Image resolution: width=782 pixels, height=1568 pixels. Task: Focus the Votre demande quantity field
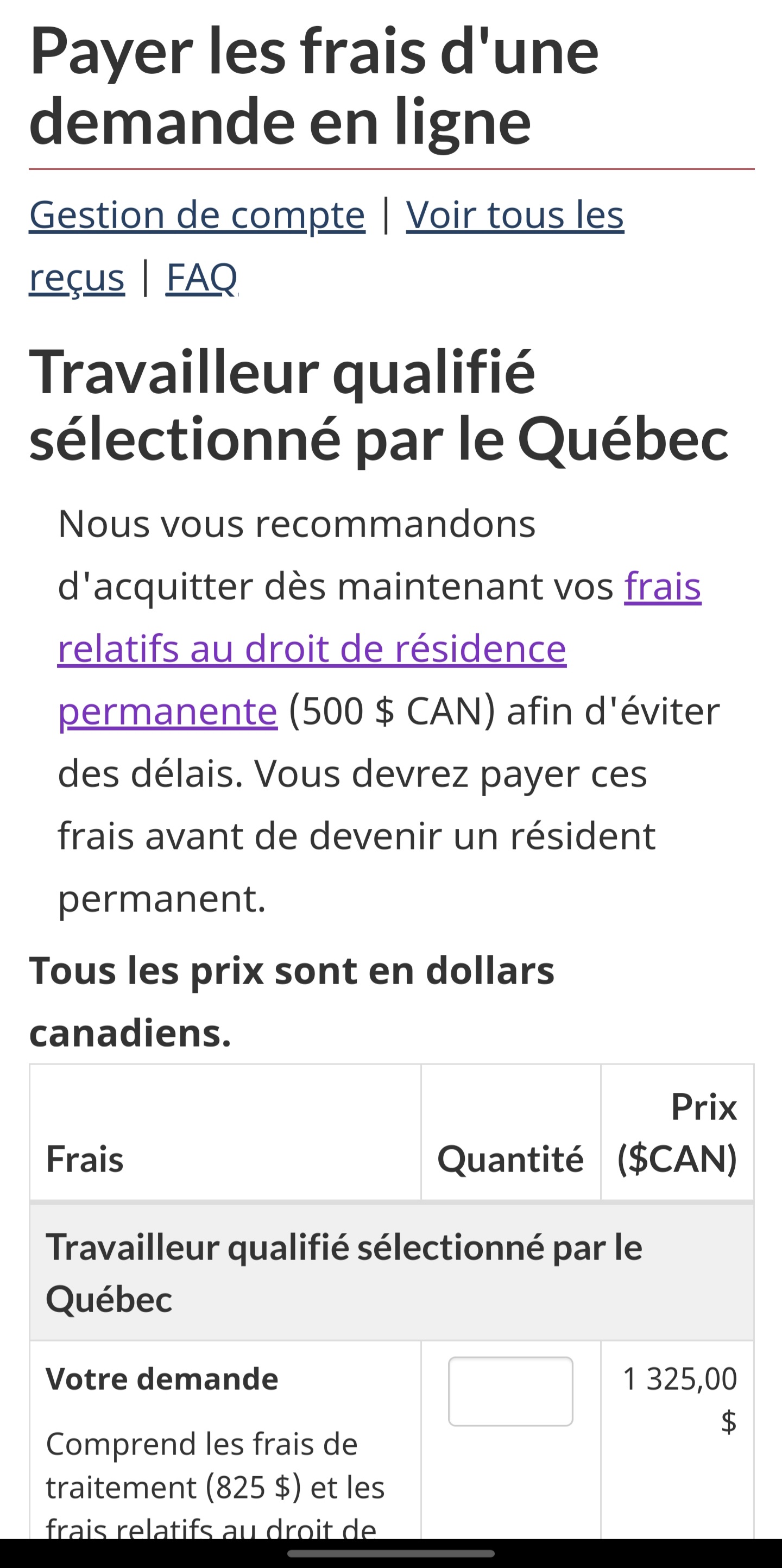510,1391
